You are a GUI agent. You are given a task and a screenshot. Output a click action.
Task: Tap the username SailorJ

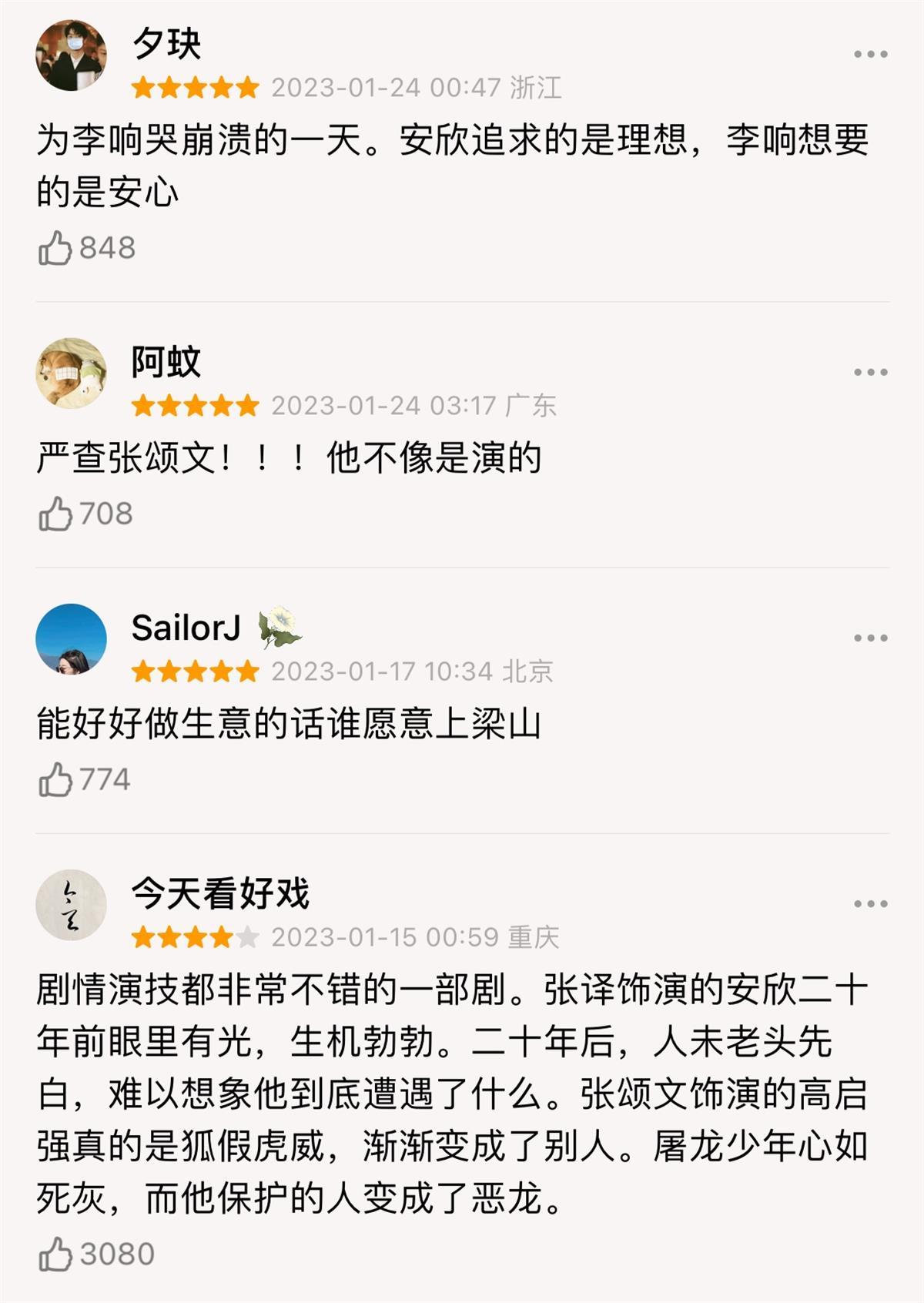[186, 628]
